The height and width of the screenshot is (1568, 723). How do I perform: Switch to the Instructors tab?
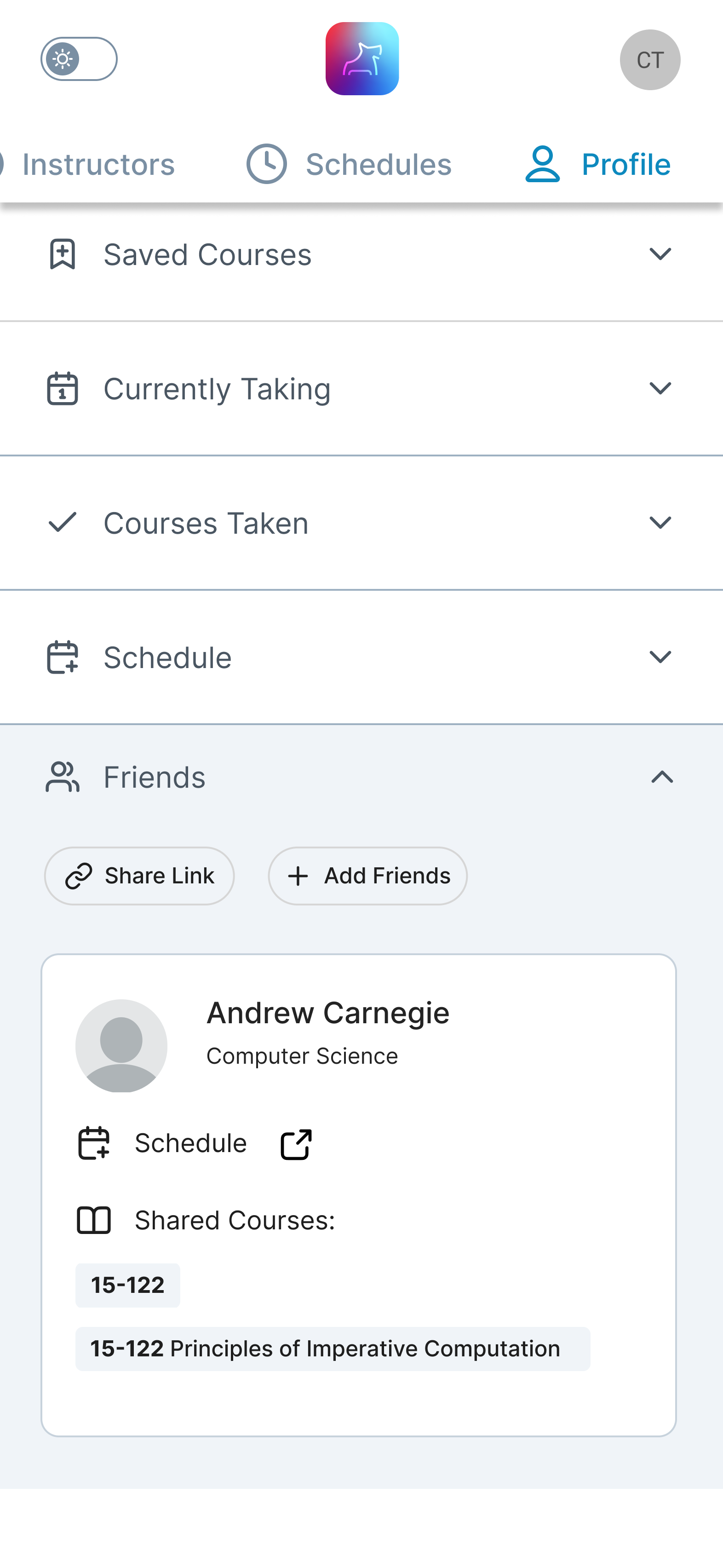(98, 164)
